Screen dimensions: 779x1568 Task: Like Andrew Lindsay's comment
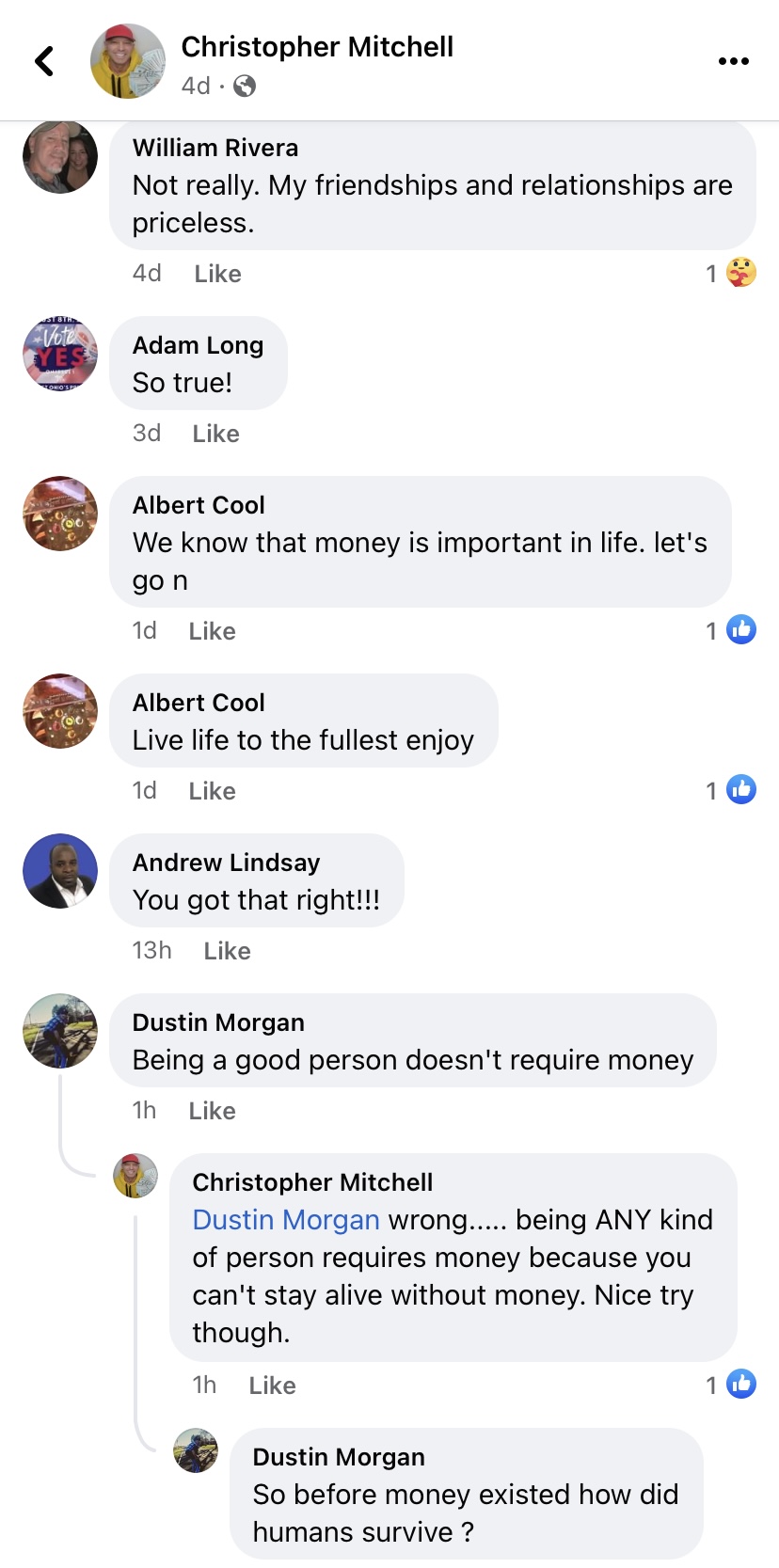point(227,951)
